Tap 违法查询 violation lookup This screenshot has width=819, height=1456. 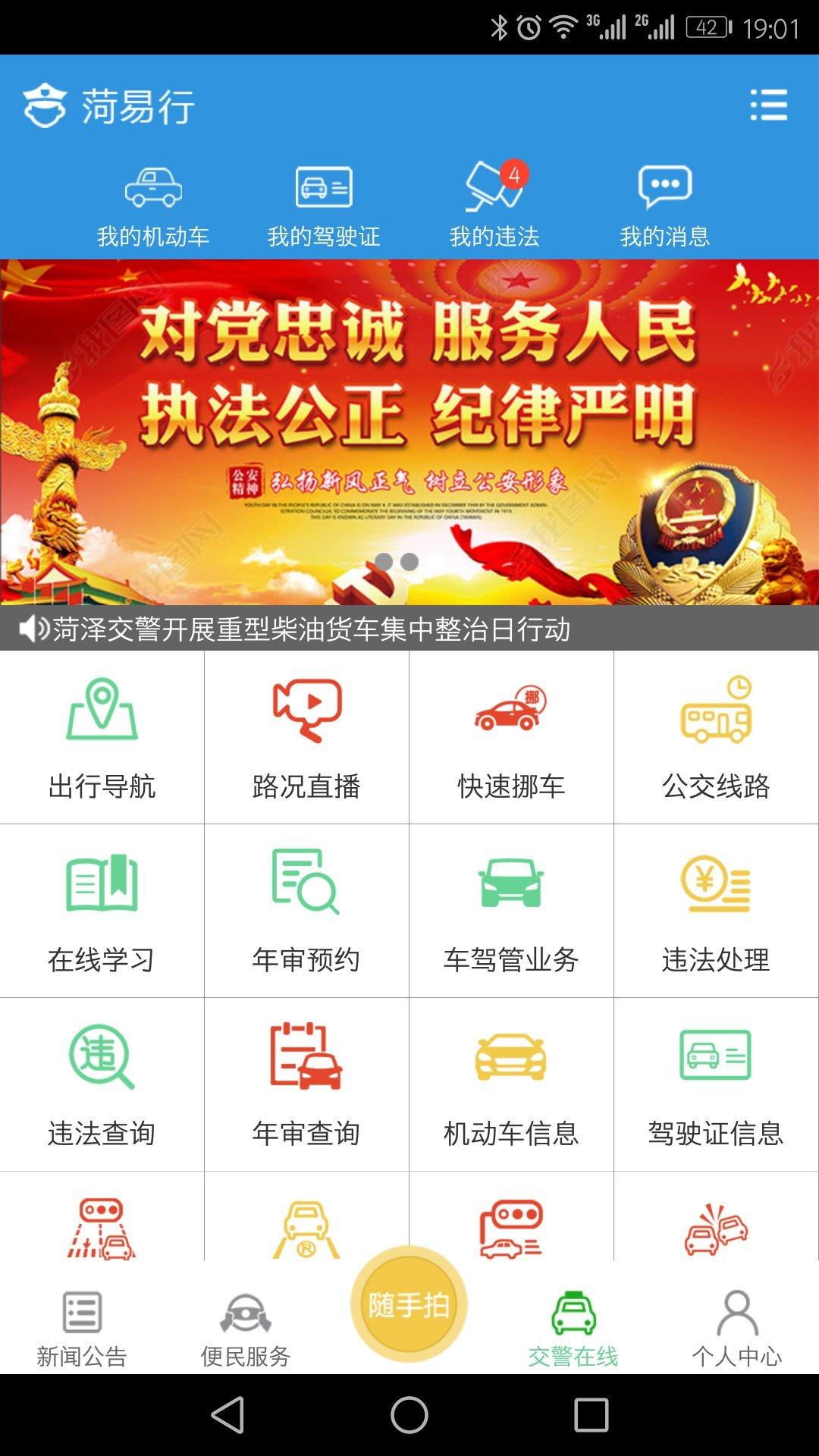102,1084
